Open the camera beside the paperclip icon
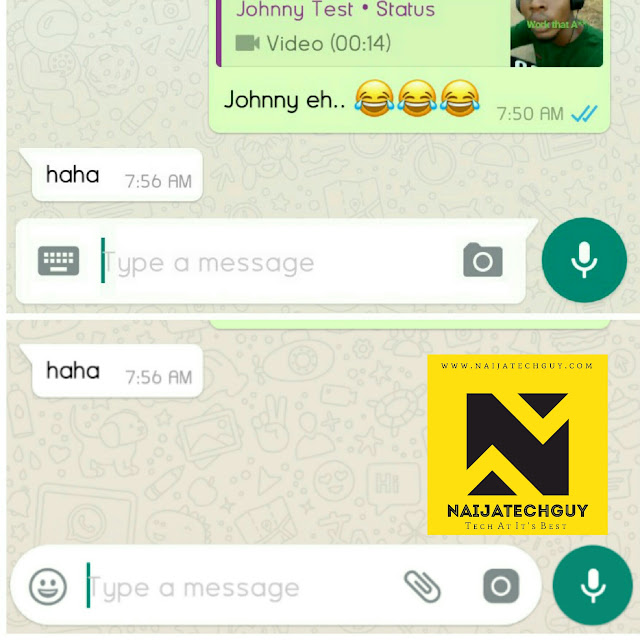Viewport: 640px width, 640px height. (501, 587)
